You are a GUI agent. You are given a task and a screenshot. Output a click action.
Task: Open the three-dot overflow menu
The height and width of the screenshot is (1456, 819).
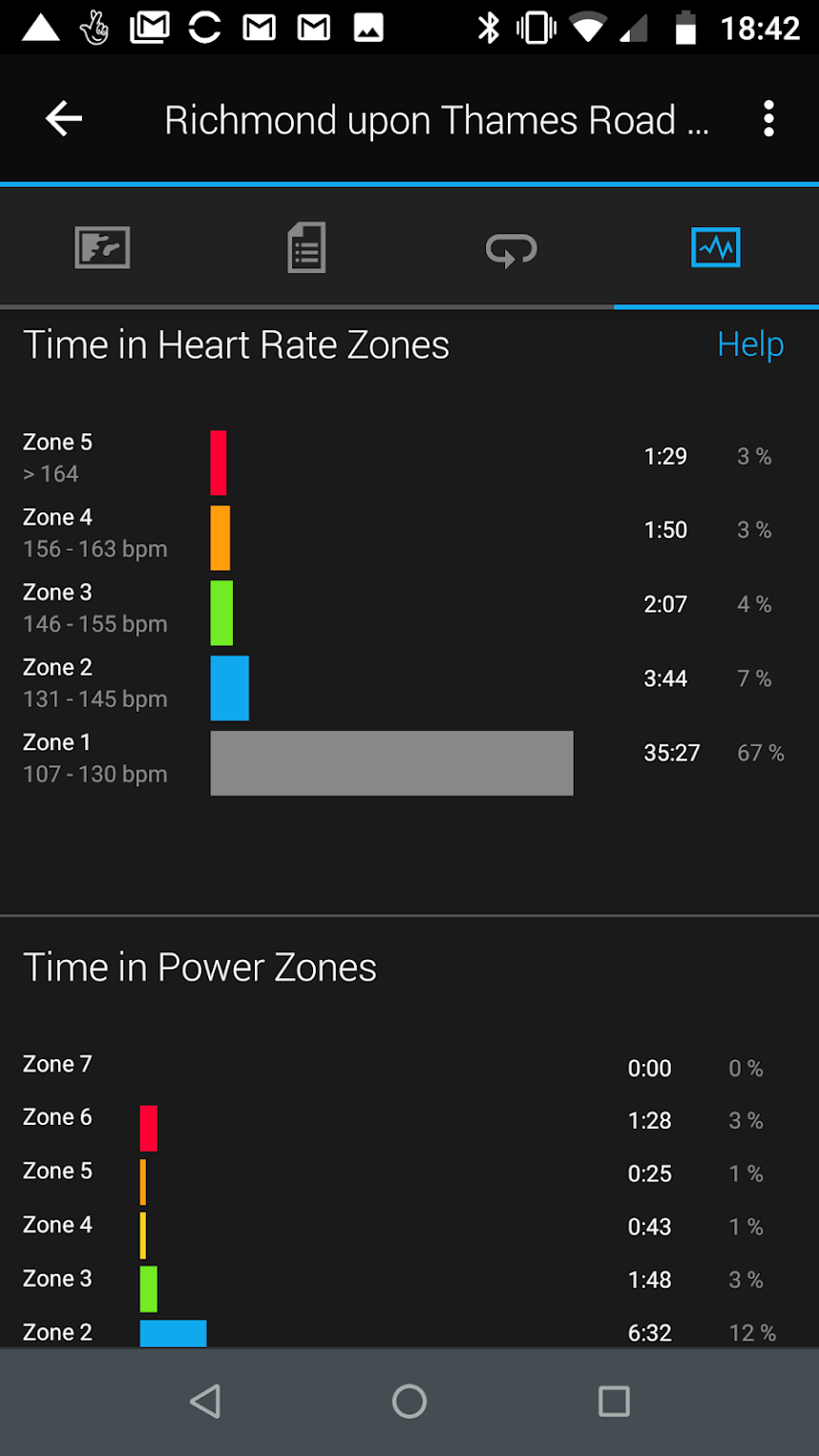click(768, 119)
